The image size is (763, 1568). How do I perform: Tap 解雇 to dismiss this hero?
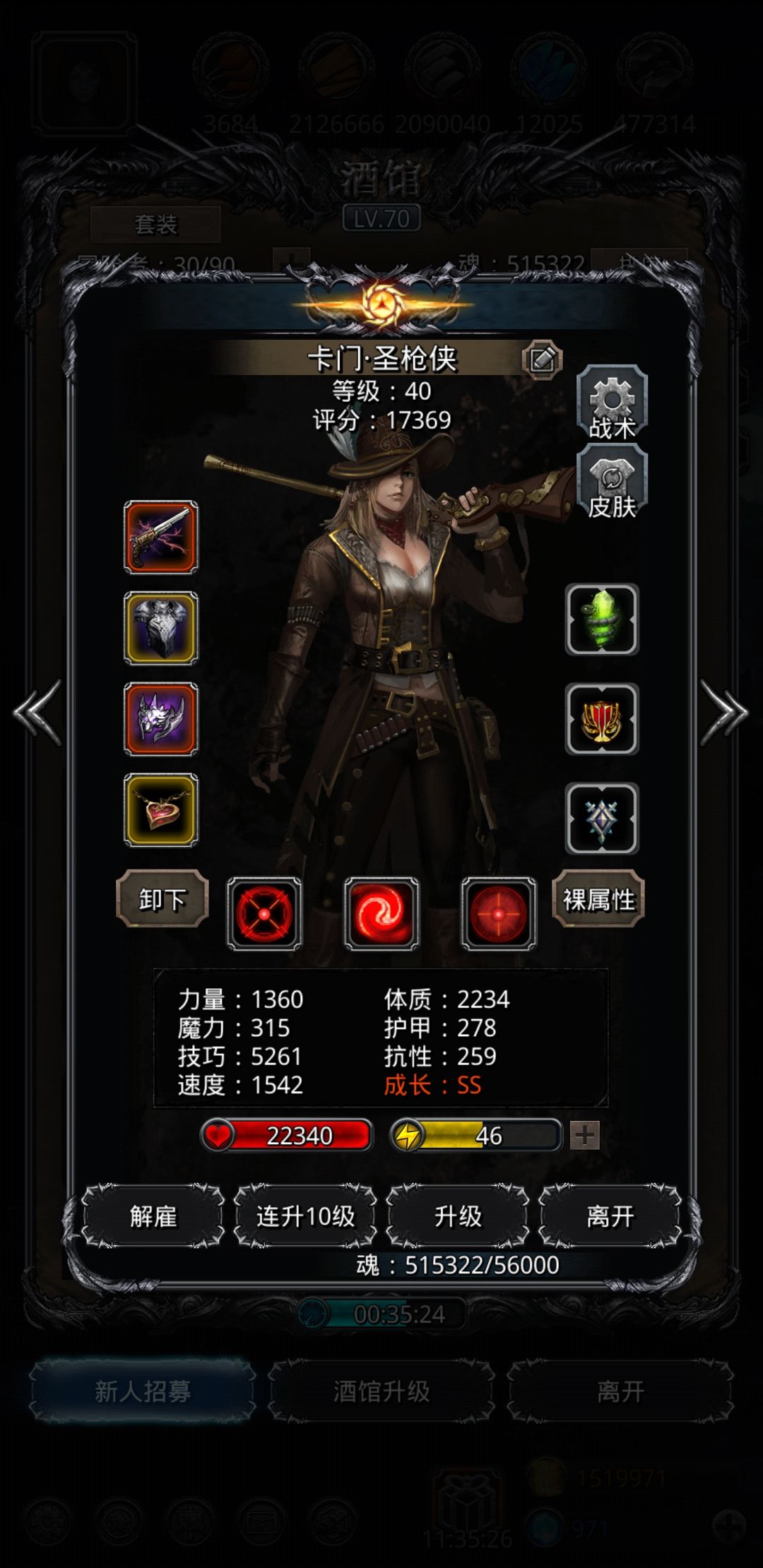click(x=153, y=1216)
